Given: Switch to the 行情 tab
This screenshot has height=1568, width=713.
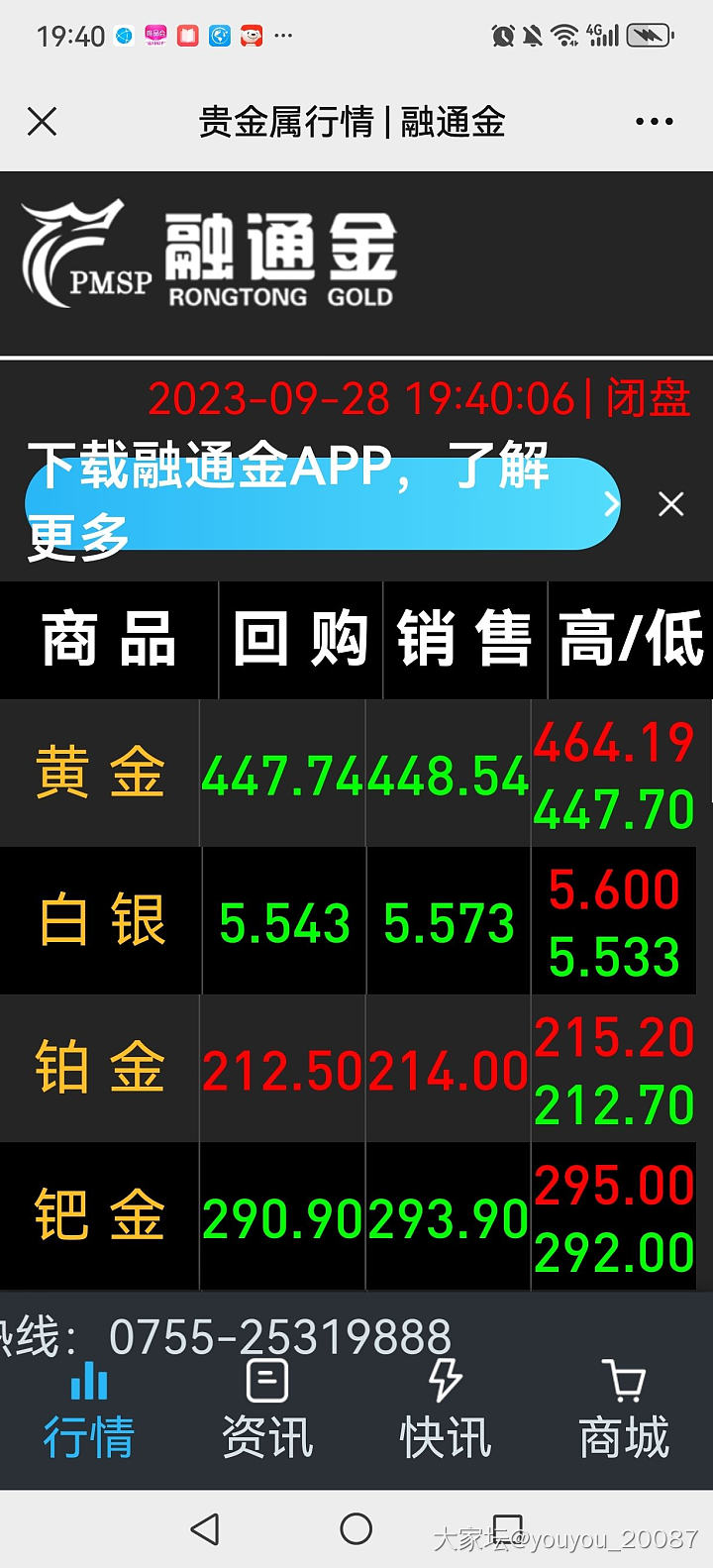Looking at the screenshot, I should point(89,1411).
